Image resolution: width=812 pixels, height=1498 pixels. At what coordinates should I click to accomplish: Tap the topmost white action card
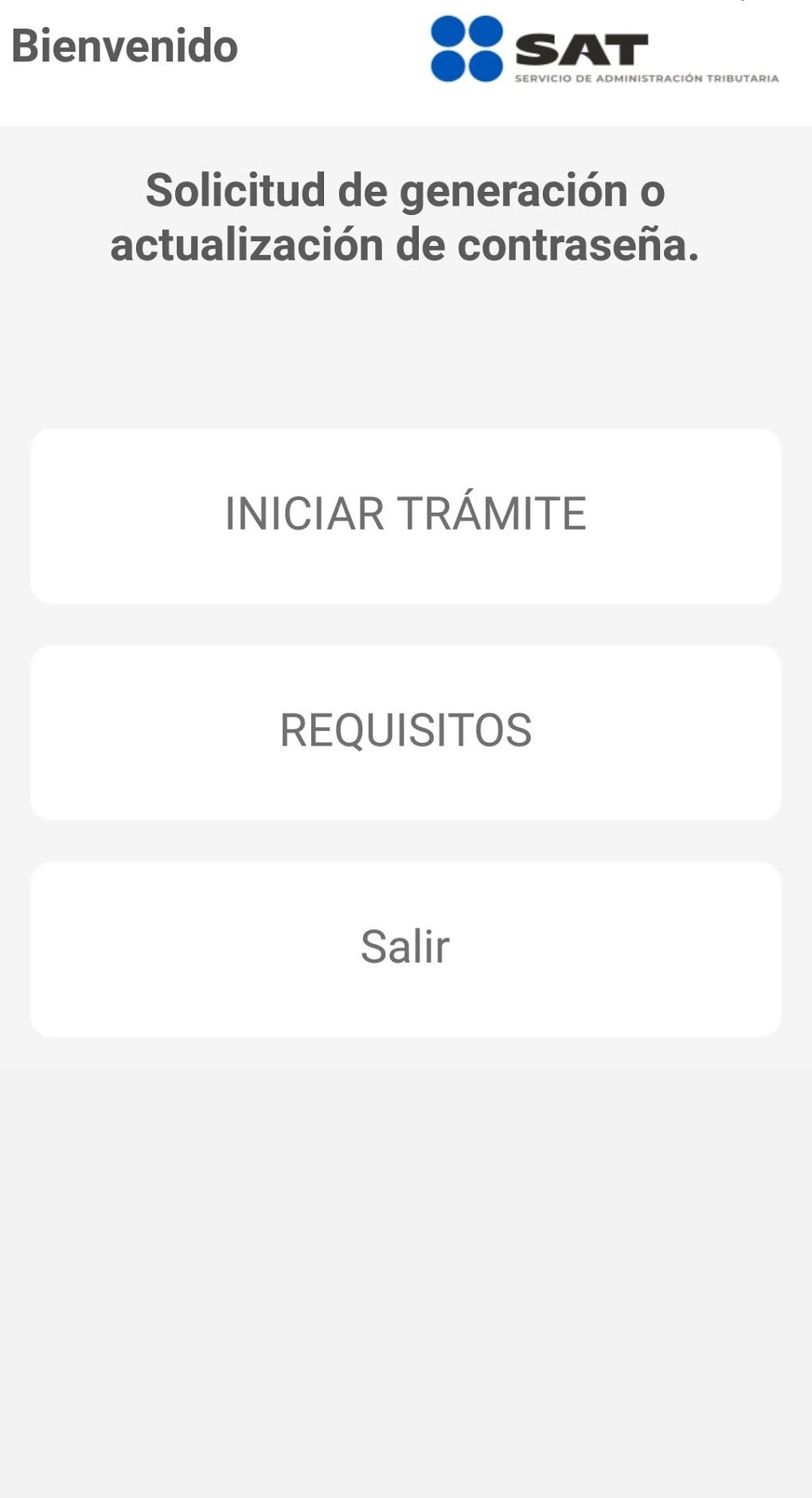click(406, 514)
